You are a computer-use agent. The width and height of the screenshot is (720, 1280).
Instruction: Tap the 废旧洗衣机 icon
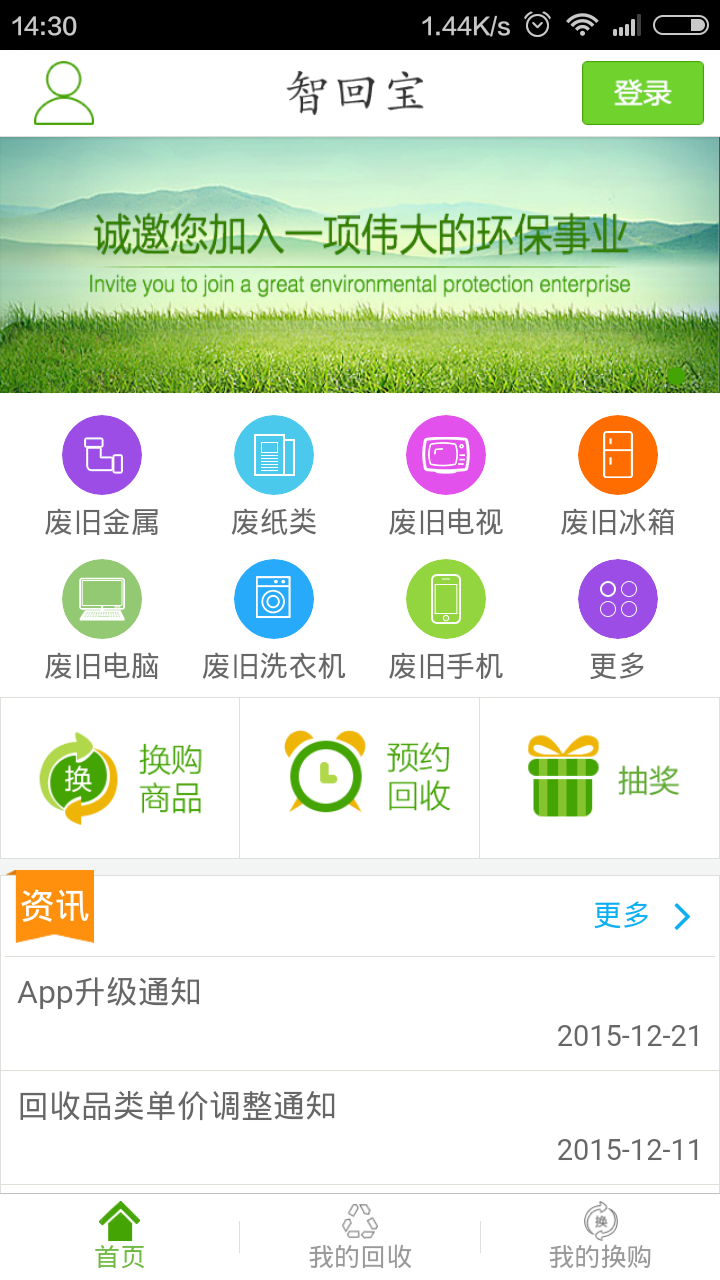273,598
